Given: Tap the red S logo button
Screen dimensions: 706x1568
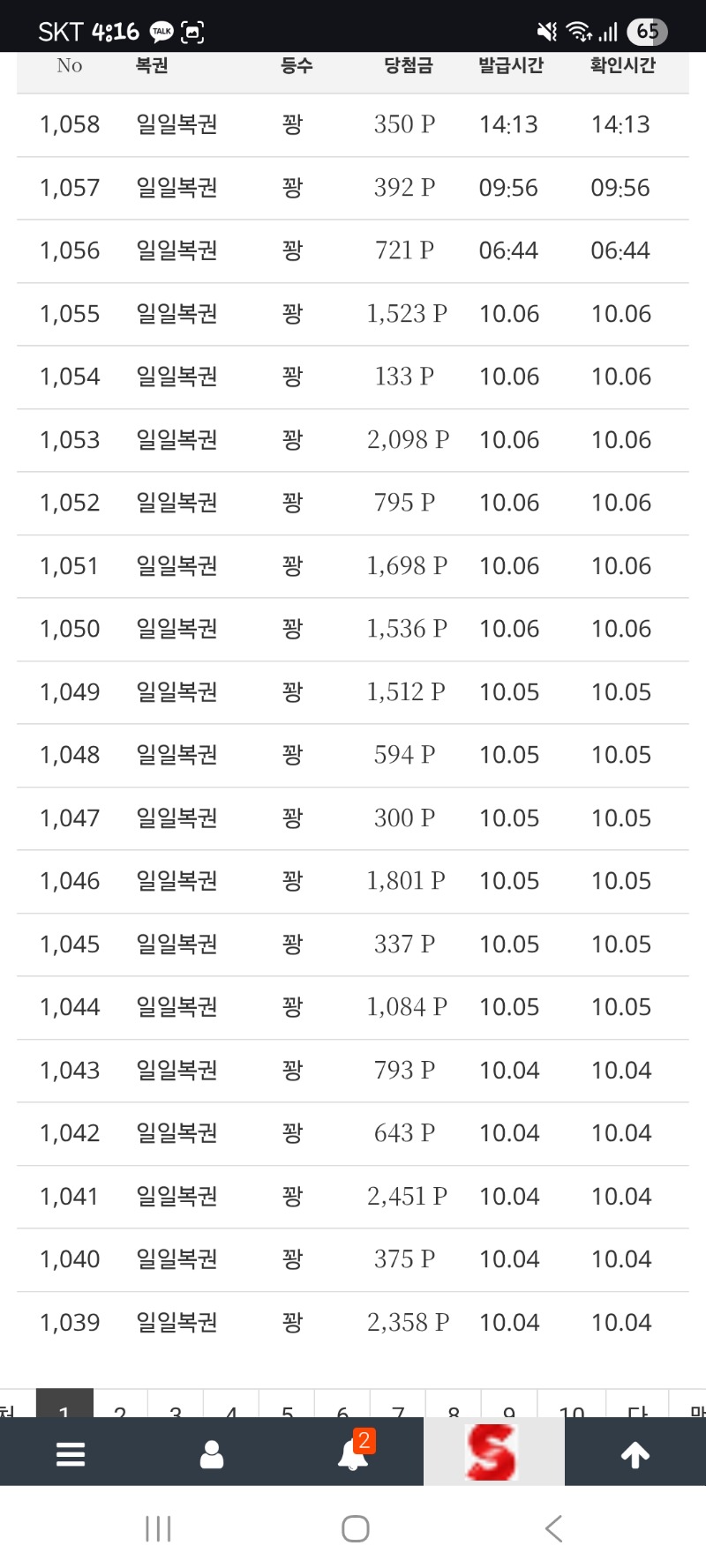Looking at the screenshot, I should click(x=492, y=1452).
